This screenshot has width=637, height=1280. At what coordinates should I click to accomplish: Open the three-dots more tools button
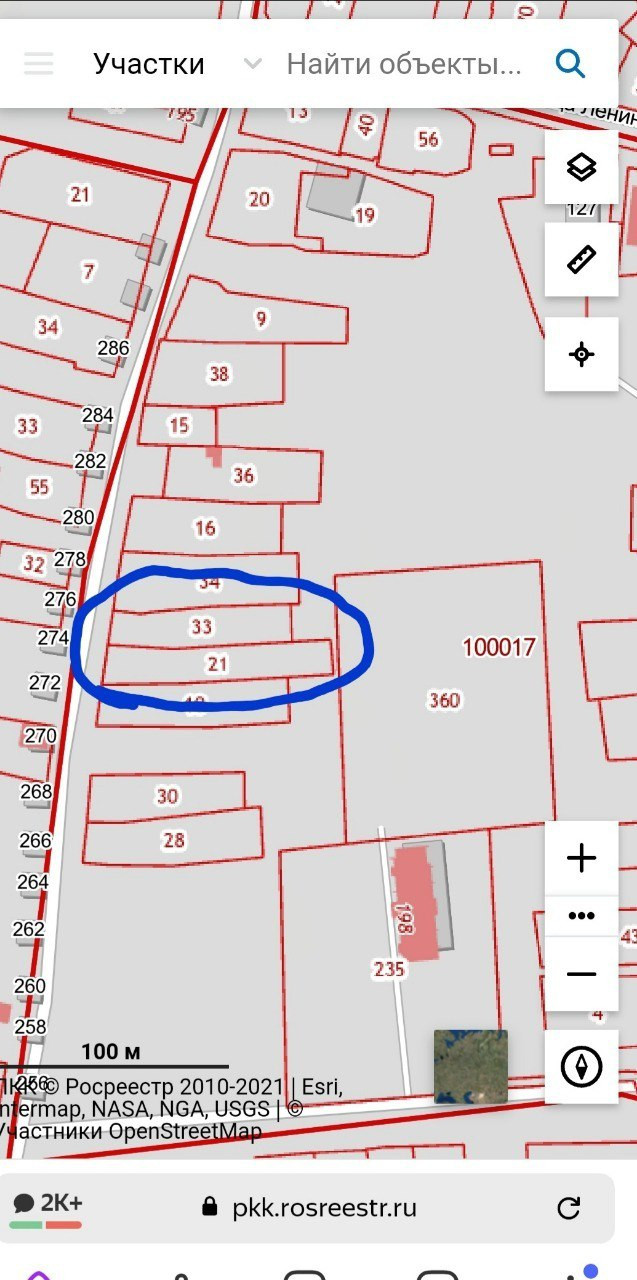581,916
